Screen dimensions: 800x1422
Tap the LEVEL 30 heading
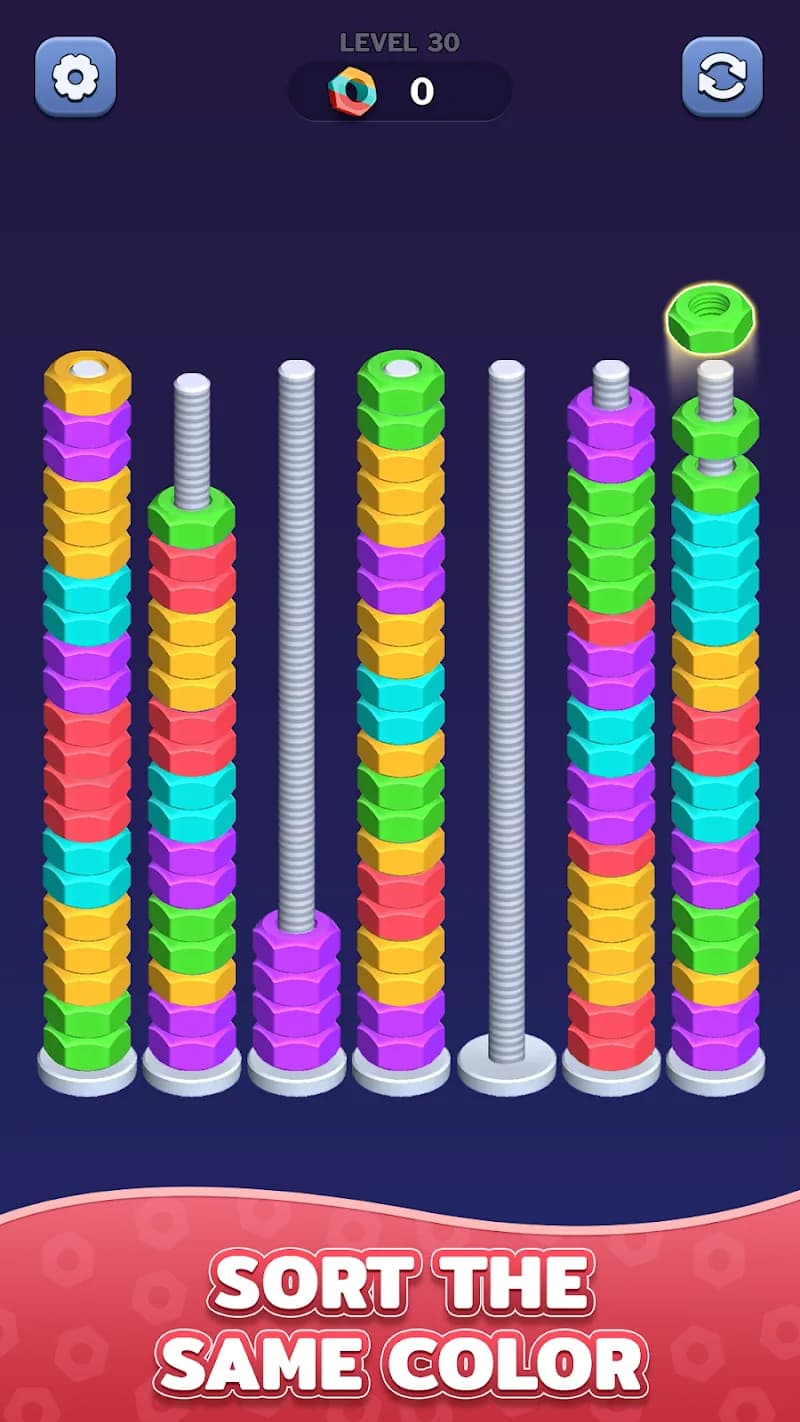pyautogui.click(x=398, y=42)
